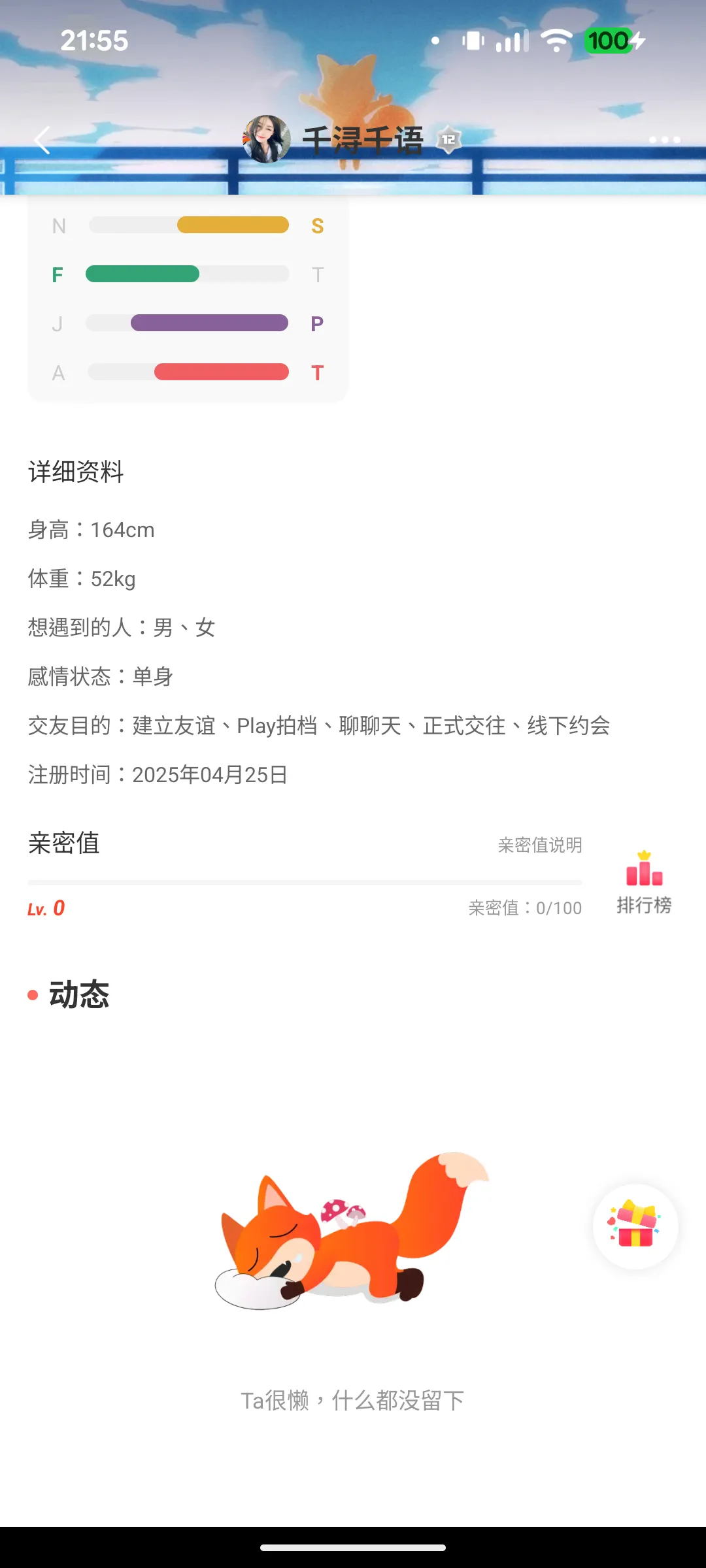View the 亲密值说明 explanation

pyautogui.click(x=539, y=845)
